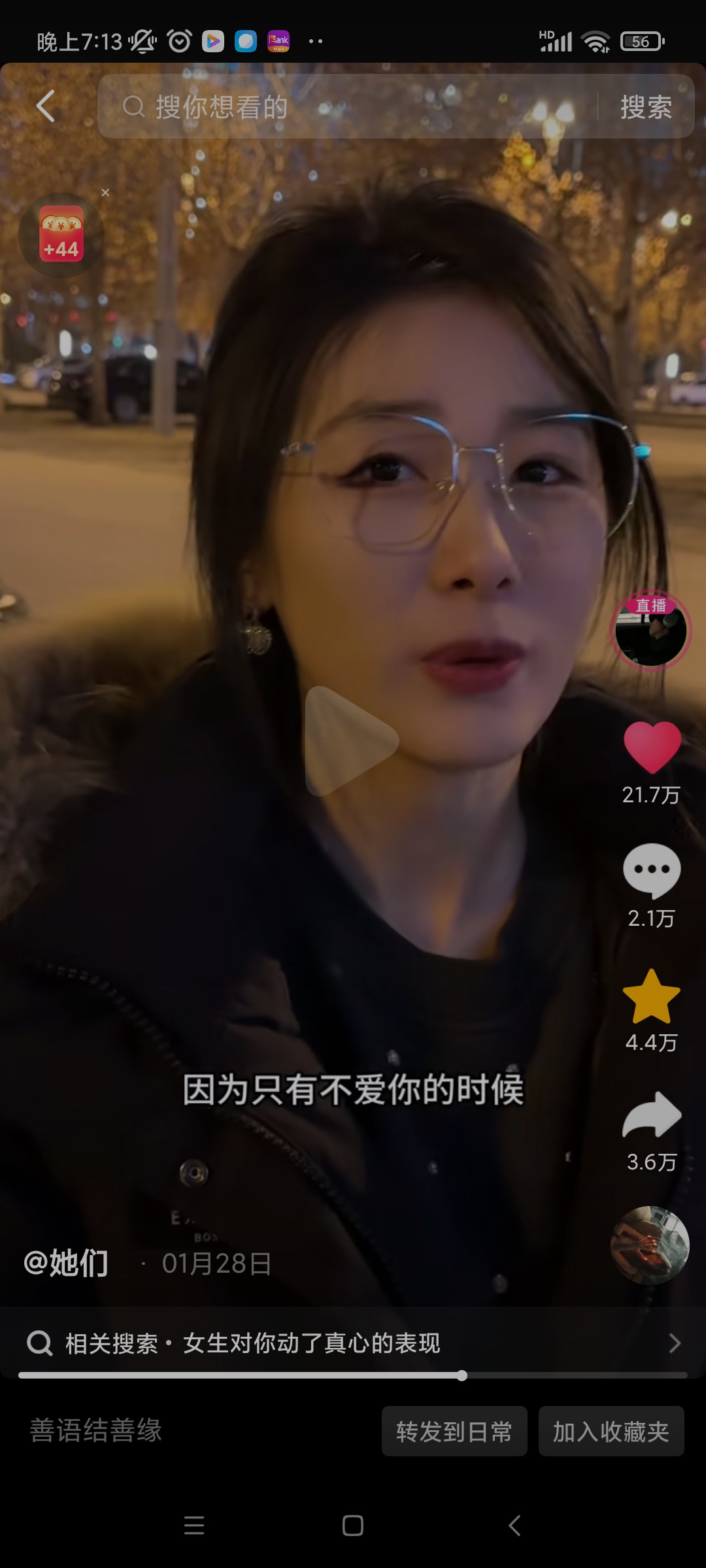Like the video with heart icon
This screenshot has width=706, height=1568.
[651, 747]
